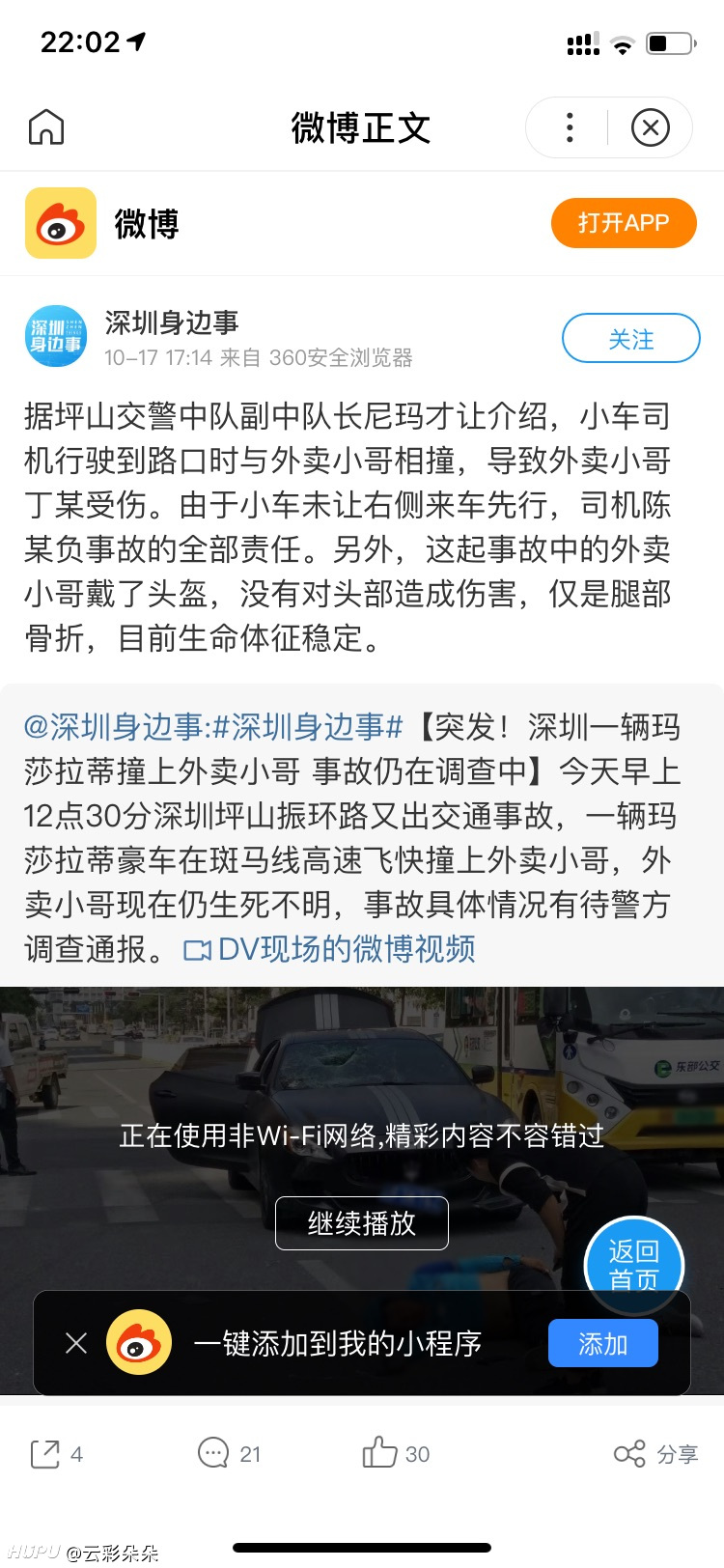724x1568 pixels.
Task: Open the 深圳身边事 profile avatar
Action: (56, 338)
